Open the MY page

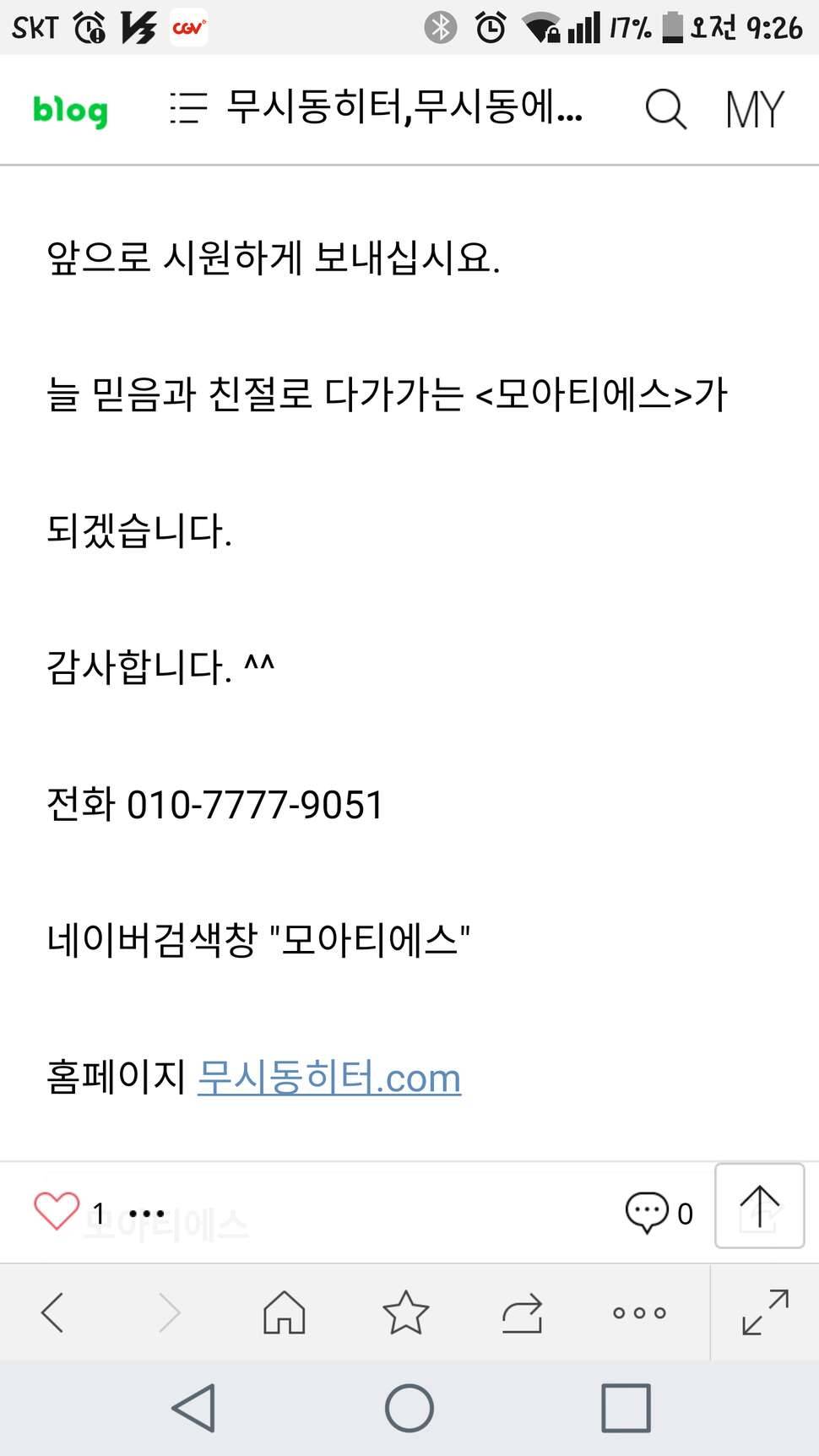[x=755, y=110]
